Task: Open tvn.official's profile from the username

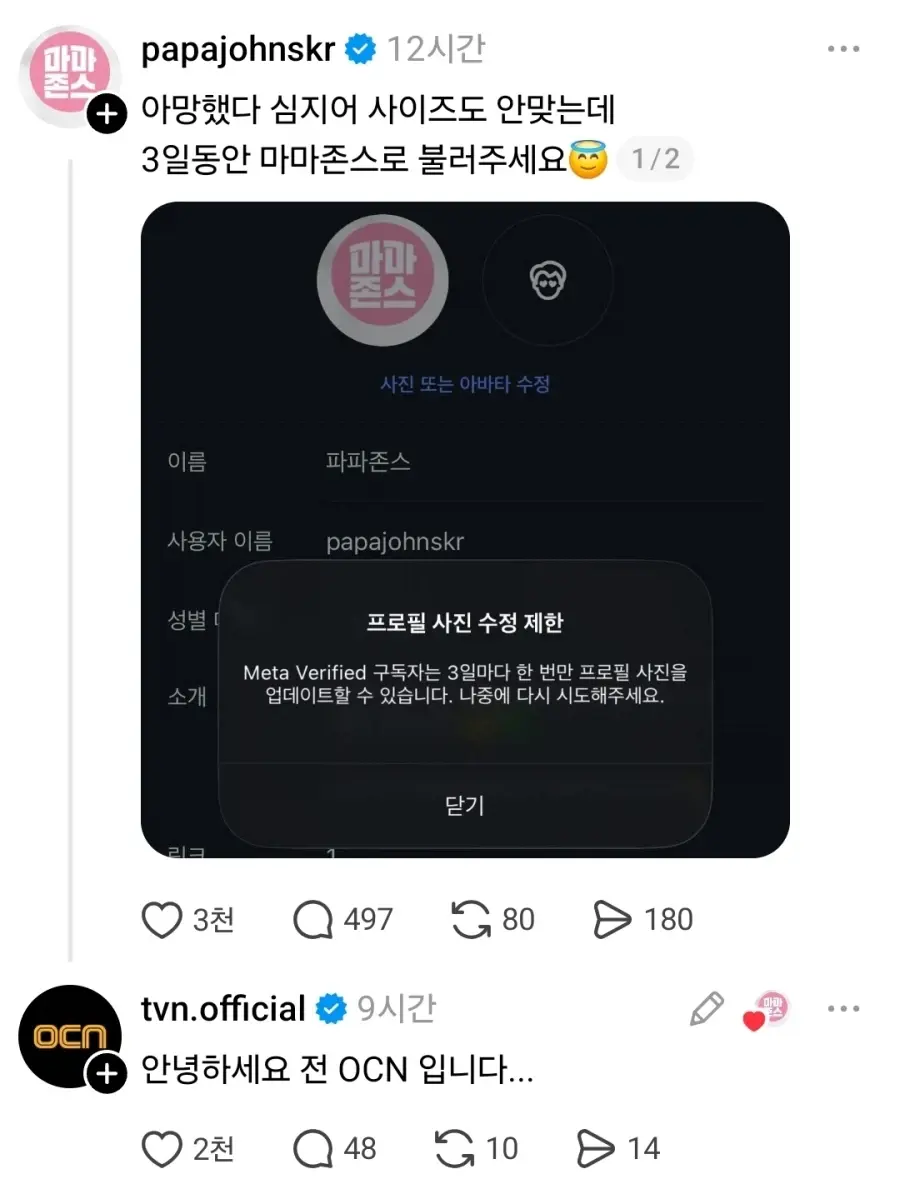Action: click(223, 1009)
